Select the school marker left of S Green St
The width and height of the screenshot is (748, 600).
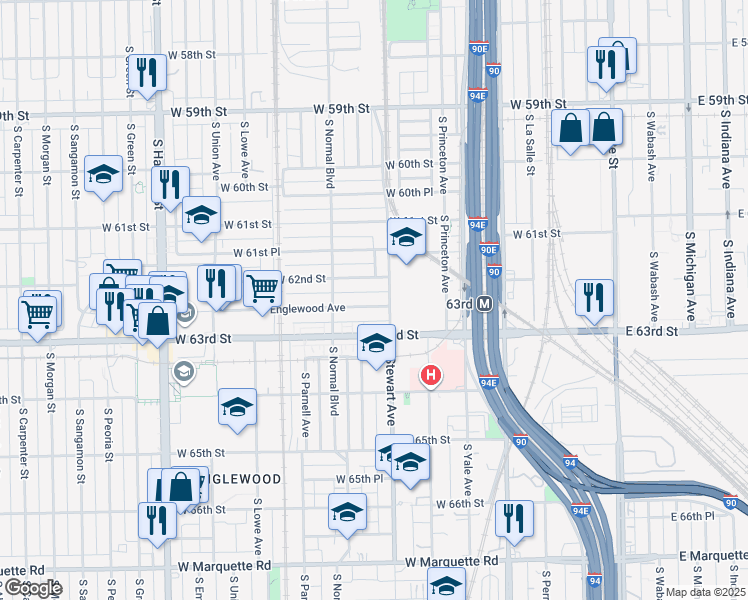click(x=104, y=176)
